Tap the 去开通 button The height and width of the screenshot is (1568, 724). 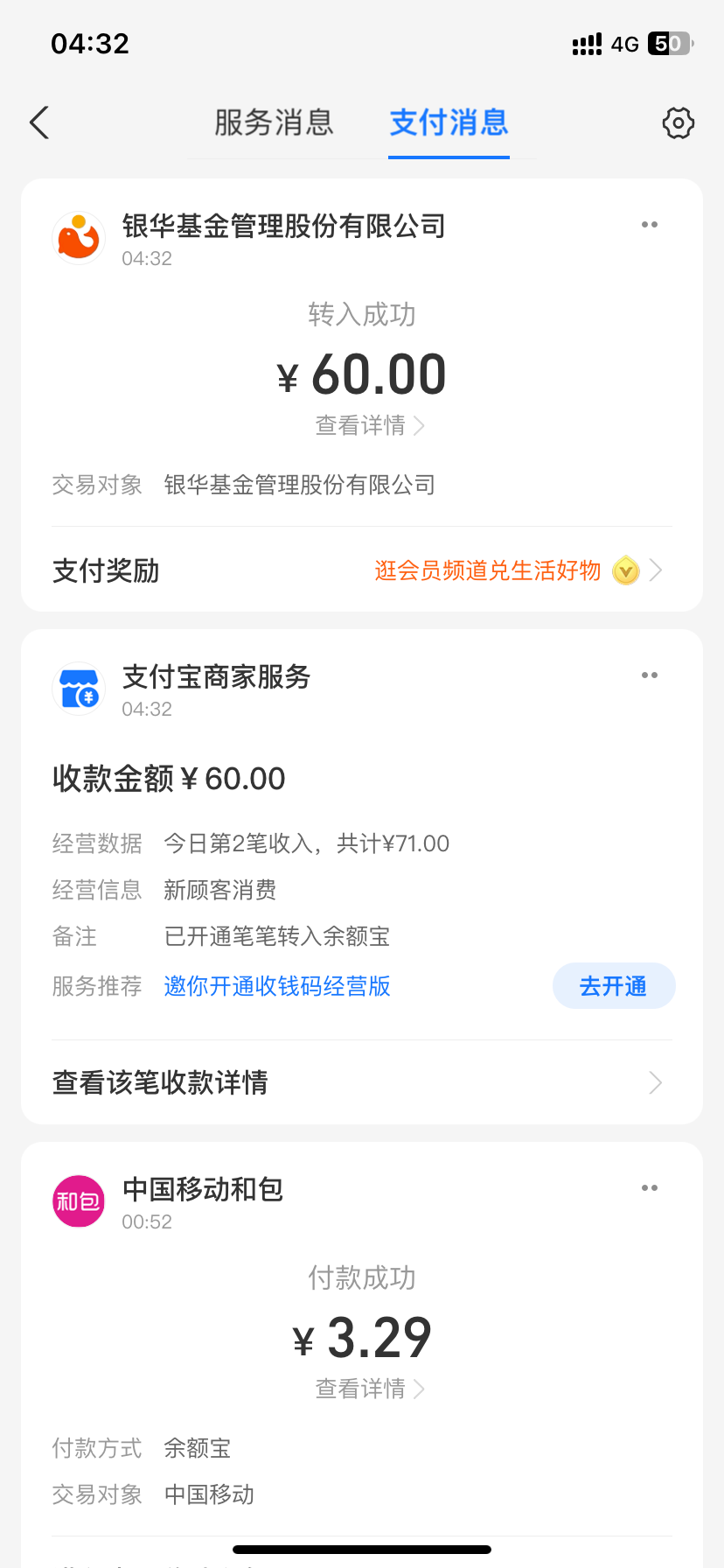pos(613,986)
